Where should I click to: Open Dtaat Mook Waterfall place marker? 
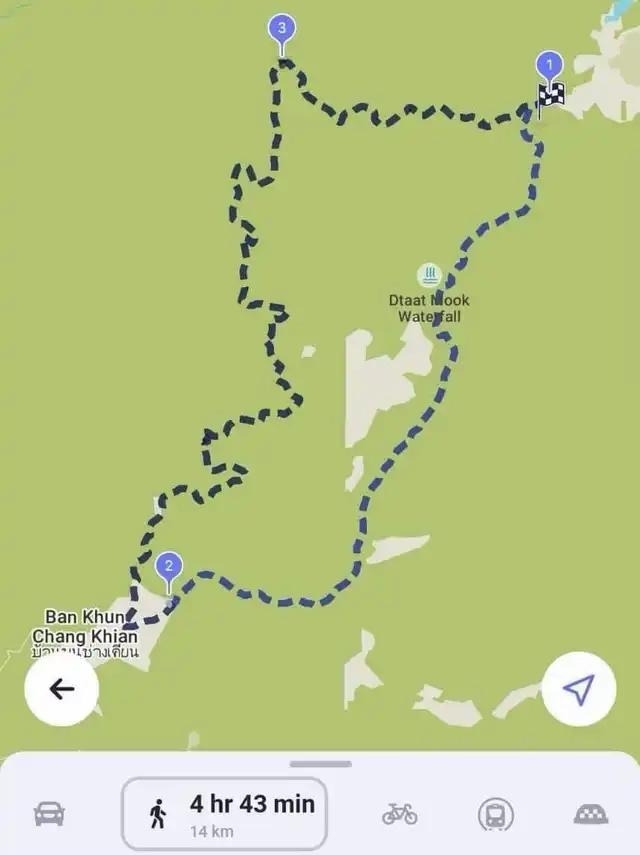coord(429,274)
